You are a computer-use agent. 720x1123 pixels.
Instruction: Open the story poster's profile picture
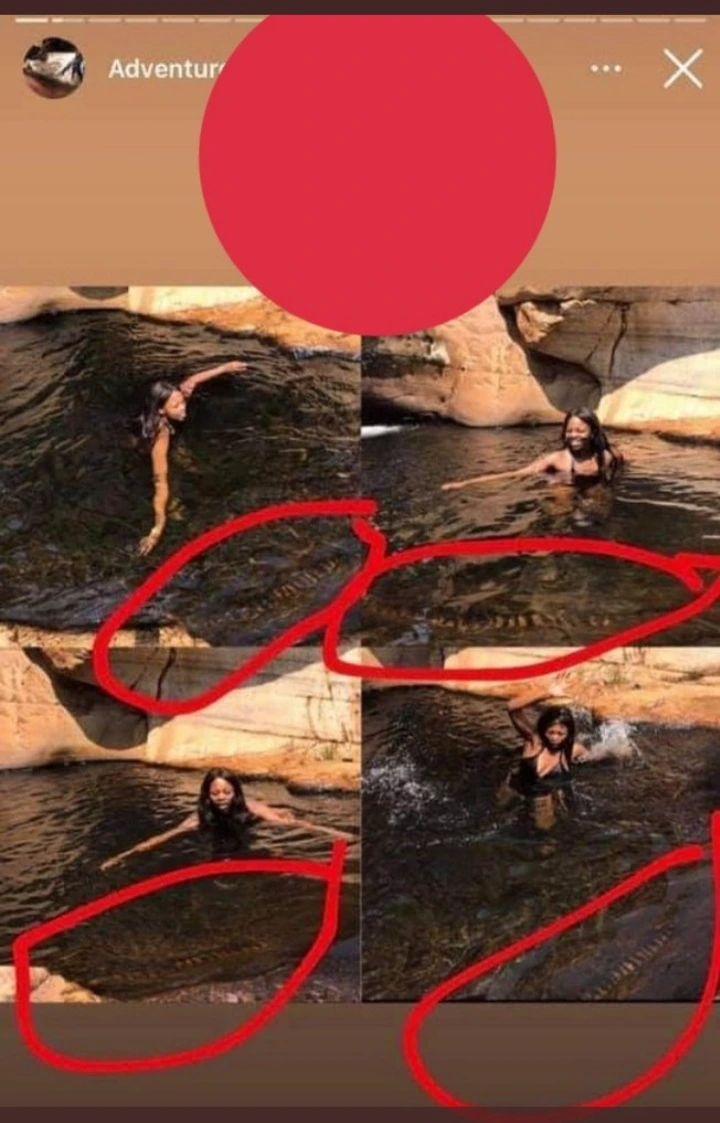point(54,68)
